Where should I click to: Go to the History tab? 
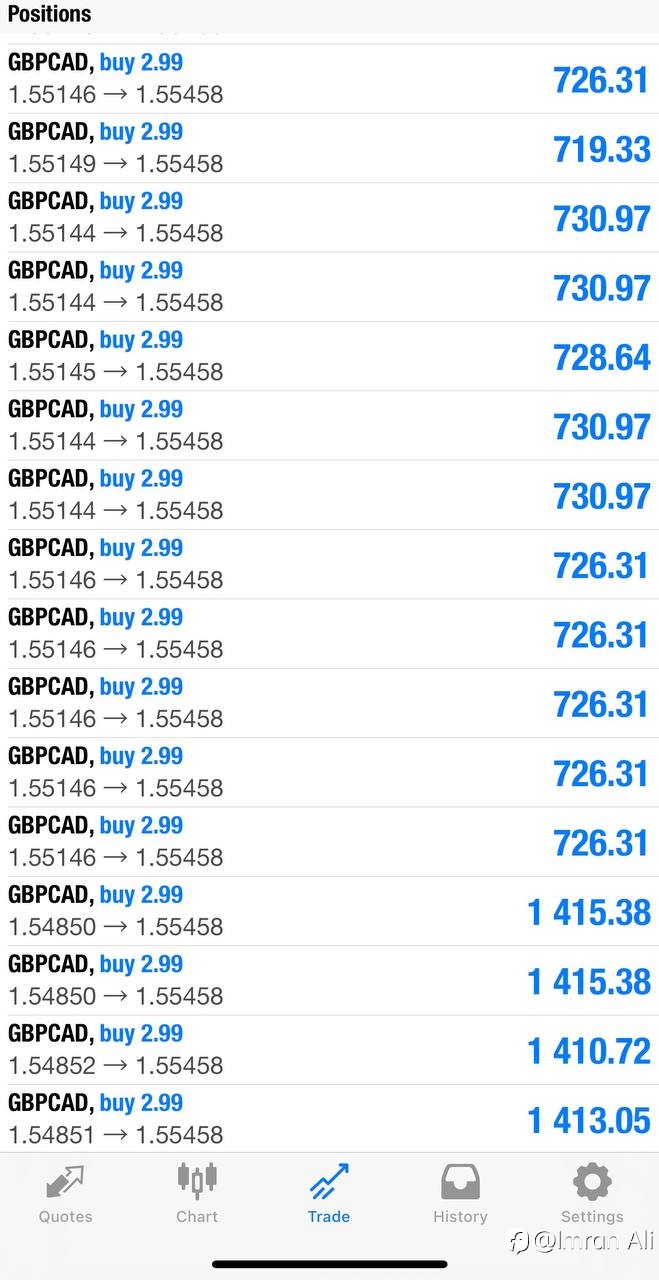coord(460,1193)
